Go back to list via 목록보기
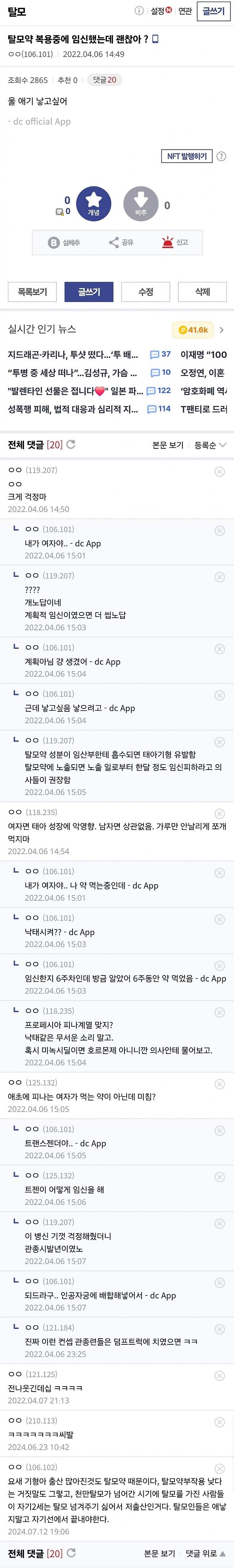Screen dimensions: 234x1568 point(32,291)
